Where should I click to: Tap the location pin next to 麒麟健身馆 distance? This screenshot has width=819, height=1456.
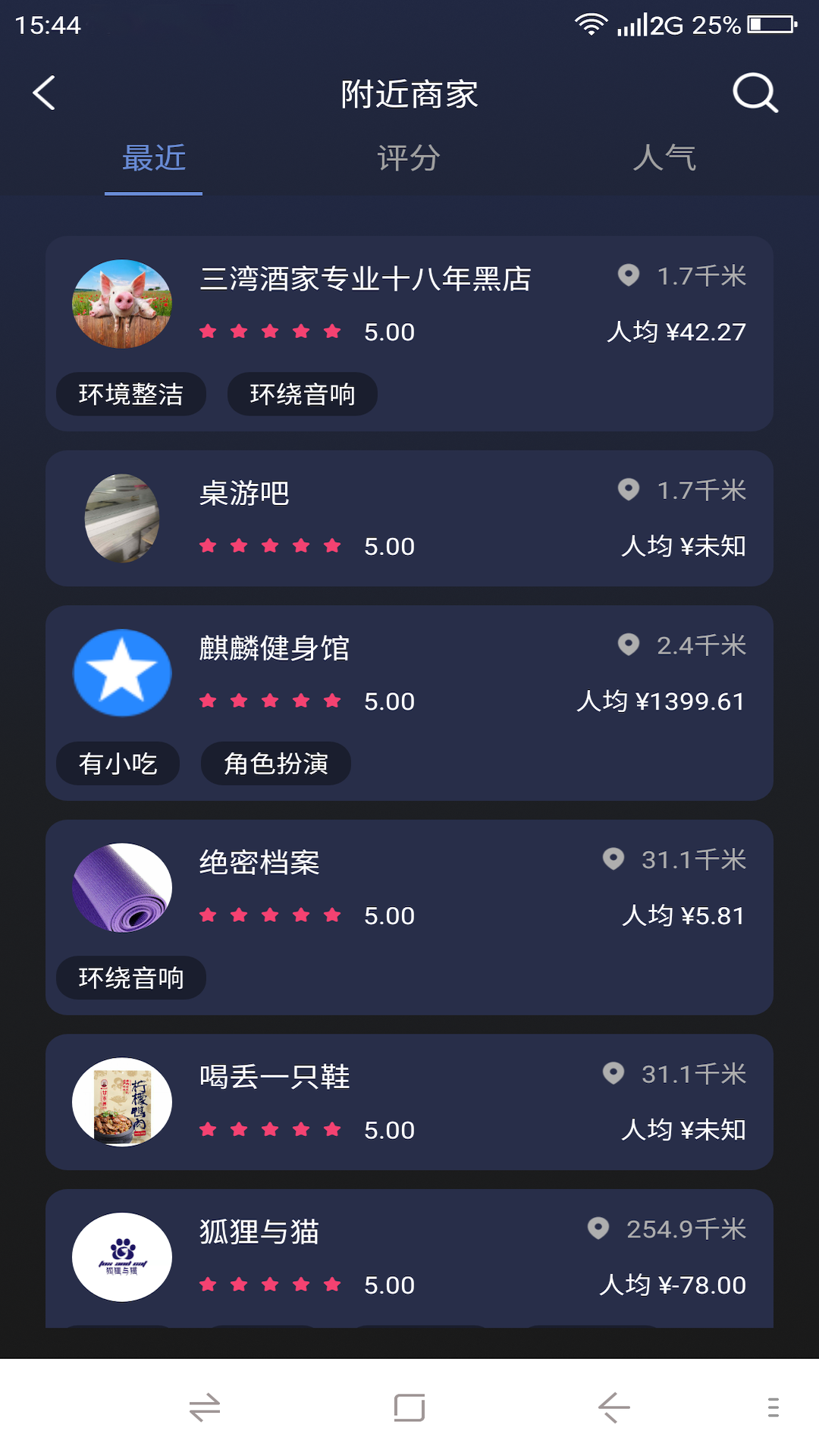pos(627,645)
